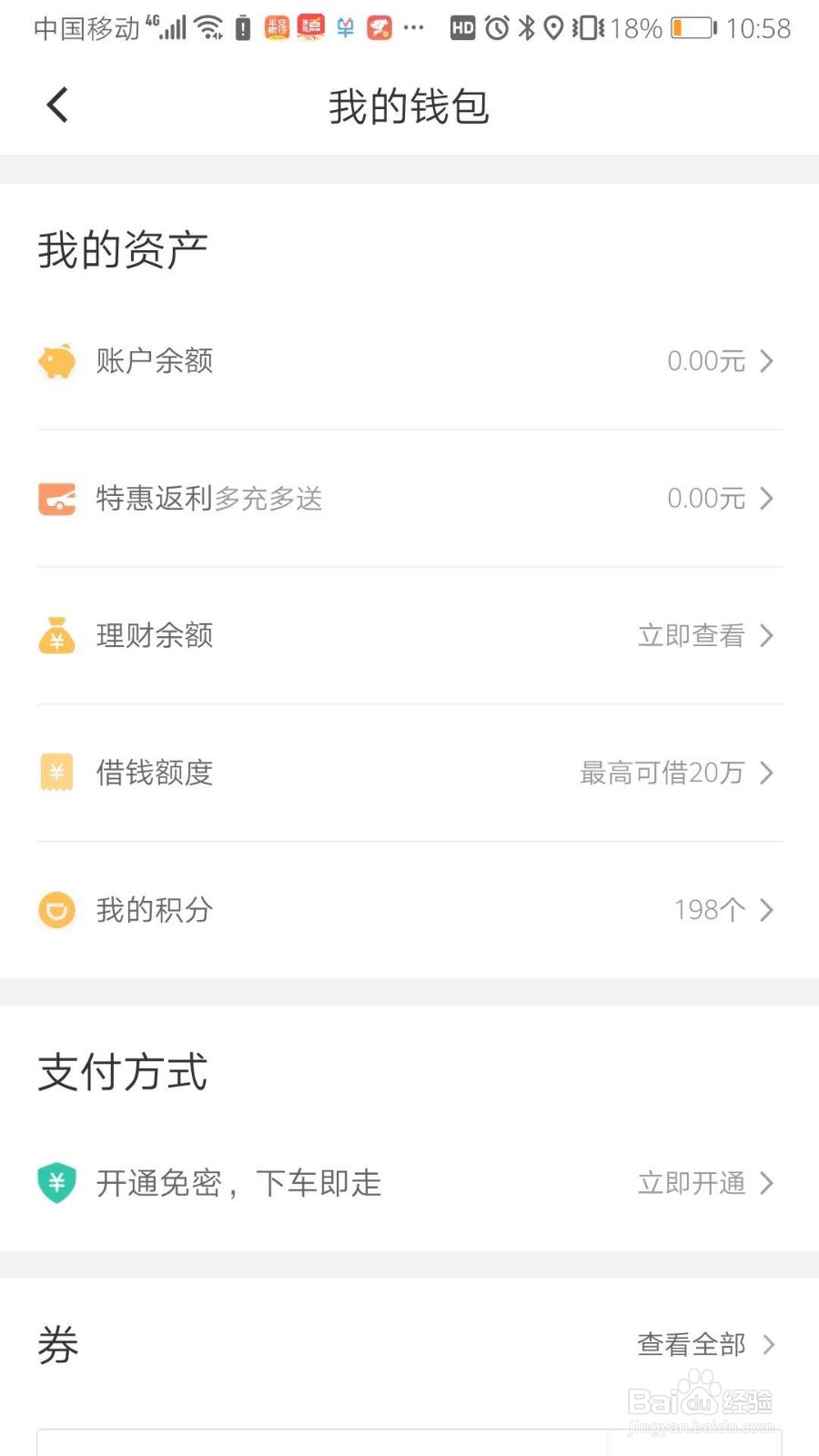Viewport: 819px width, 1456px height.
Task: Open 借钱额度 row
Action: 409,773
